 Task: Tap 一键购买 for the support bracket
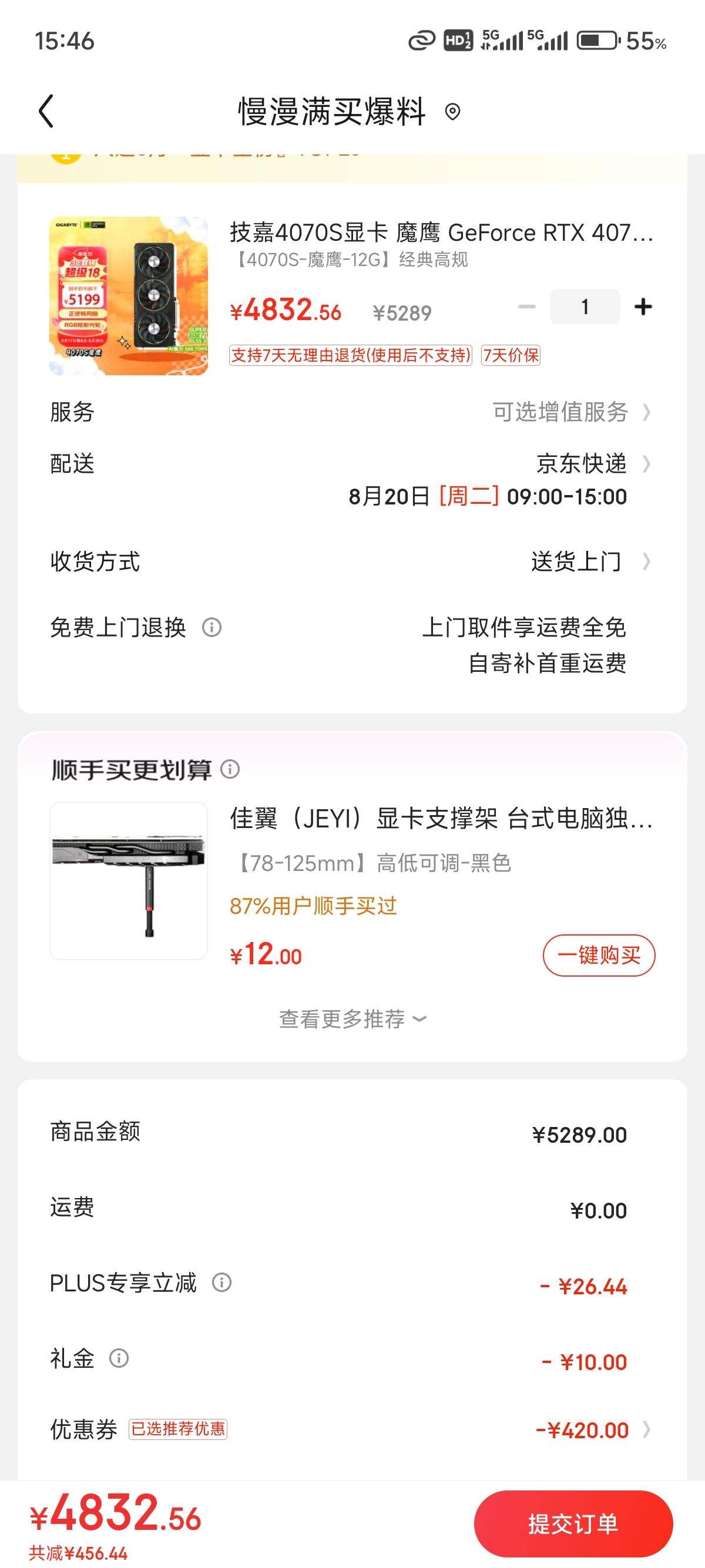599,955
